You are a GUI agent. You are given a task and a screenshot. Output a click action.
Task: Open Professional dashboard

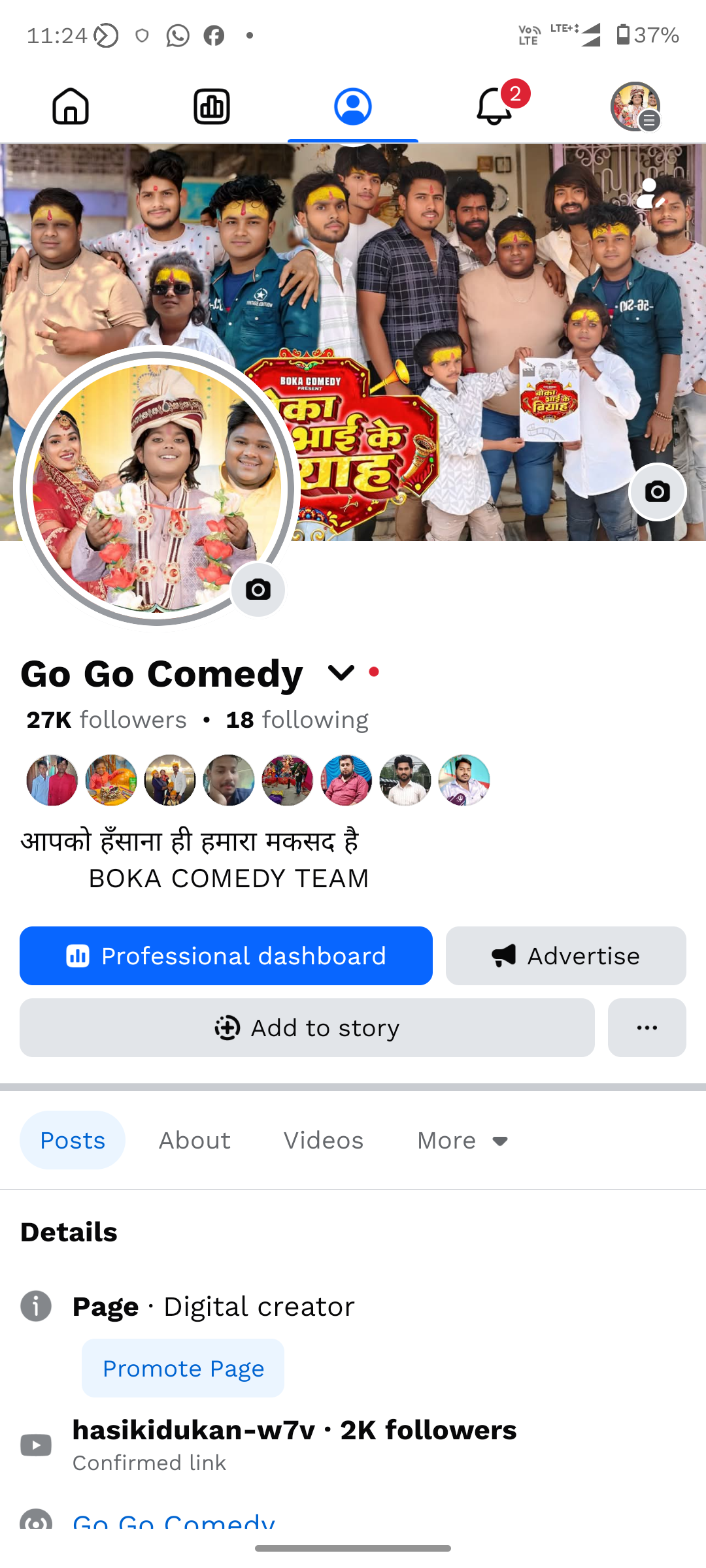pyautogui.click(x=226, y=956)
